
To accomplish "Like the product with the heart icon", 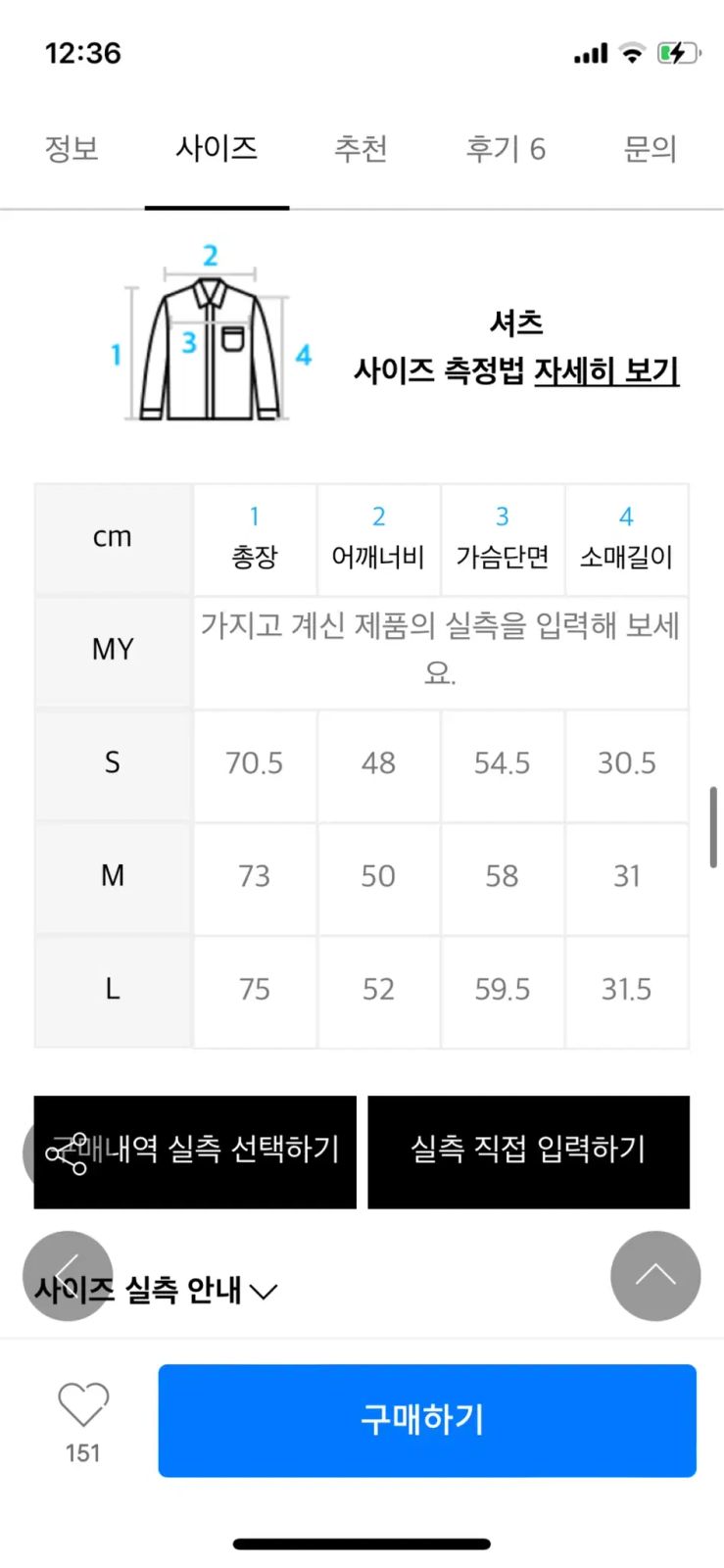I will (83, 1405).
